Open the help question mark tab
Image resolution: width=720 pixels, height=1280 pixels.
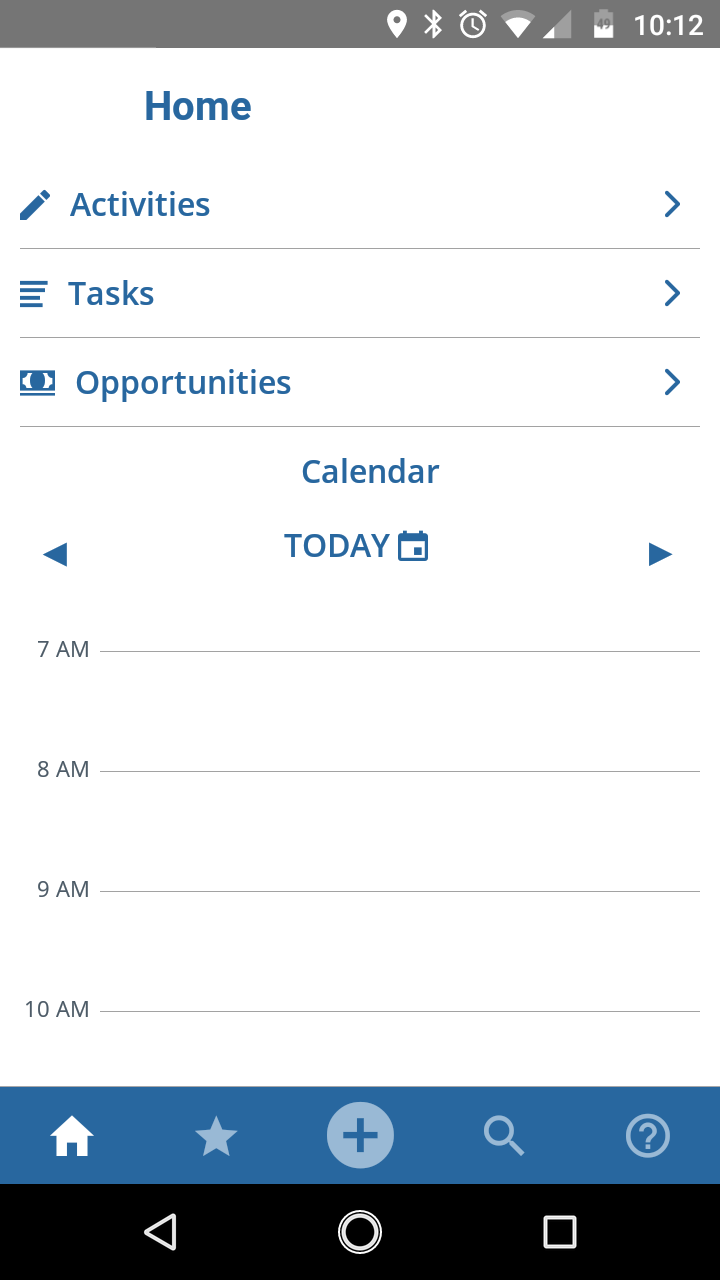[648, 1136]
